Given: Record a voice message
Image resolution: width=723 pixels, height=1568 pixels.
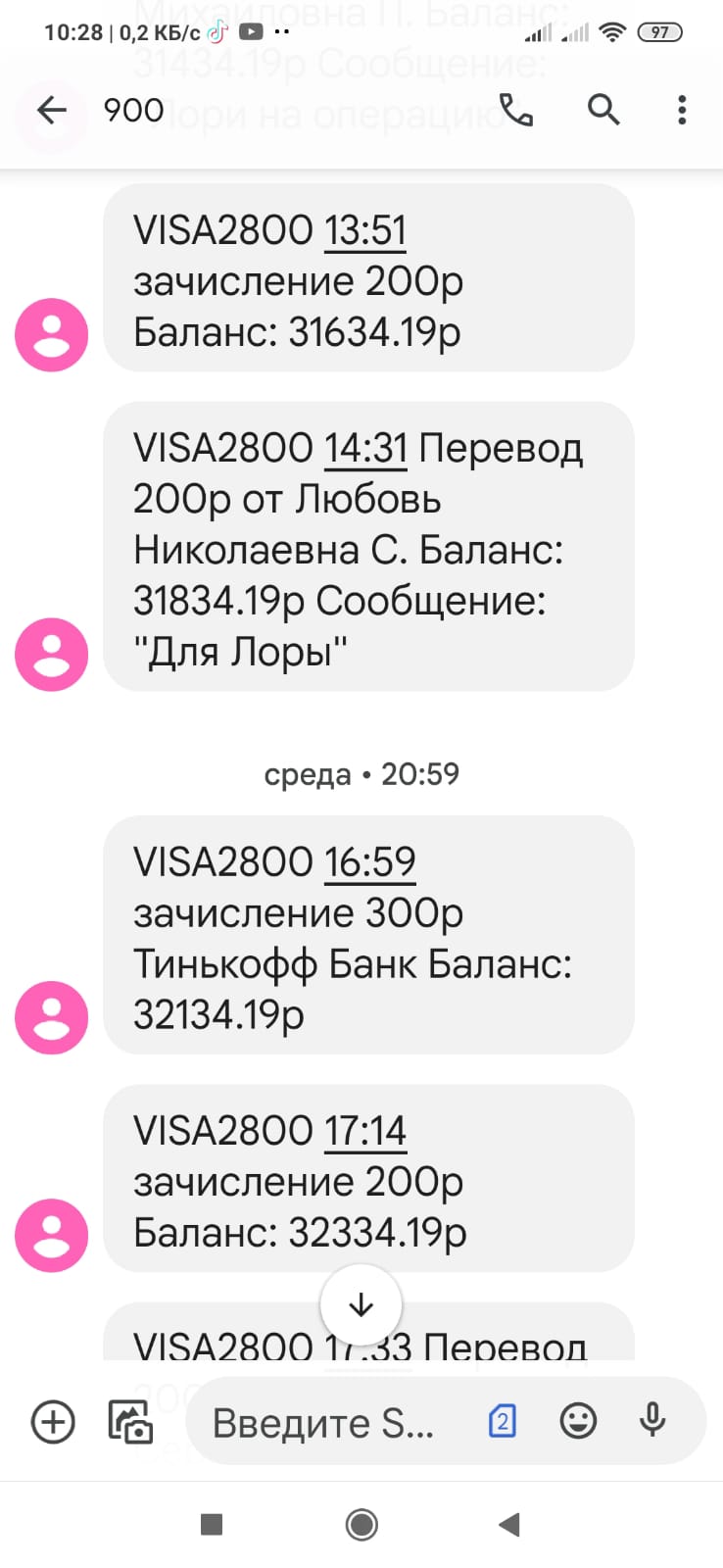Looking at the screenshot, I should click(x=652, y=1421).
